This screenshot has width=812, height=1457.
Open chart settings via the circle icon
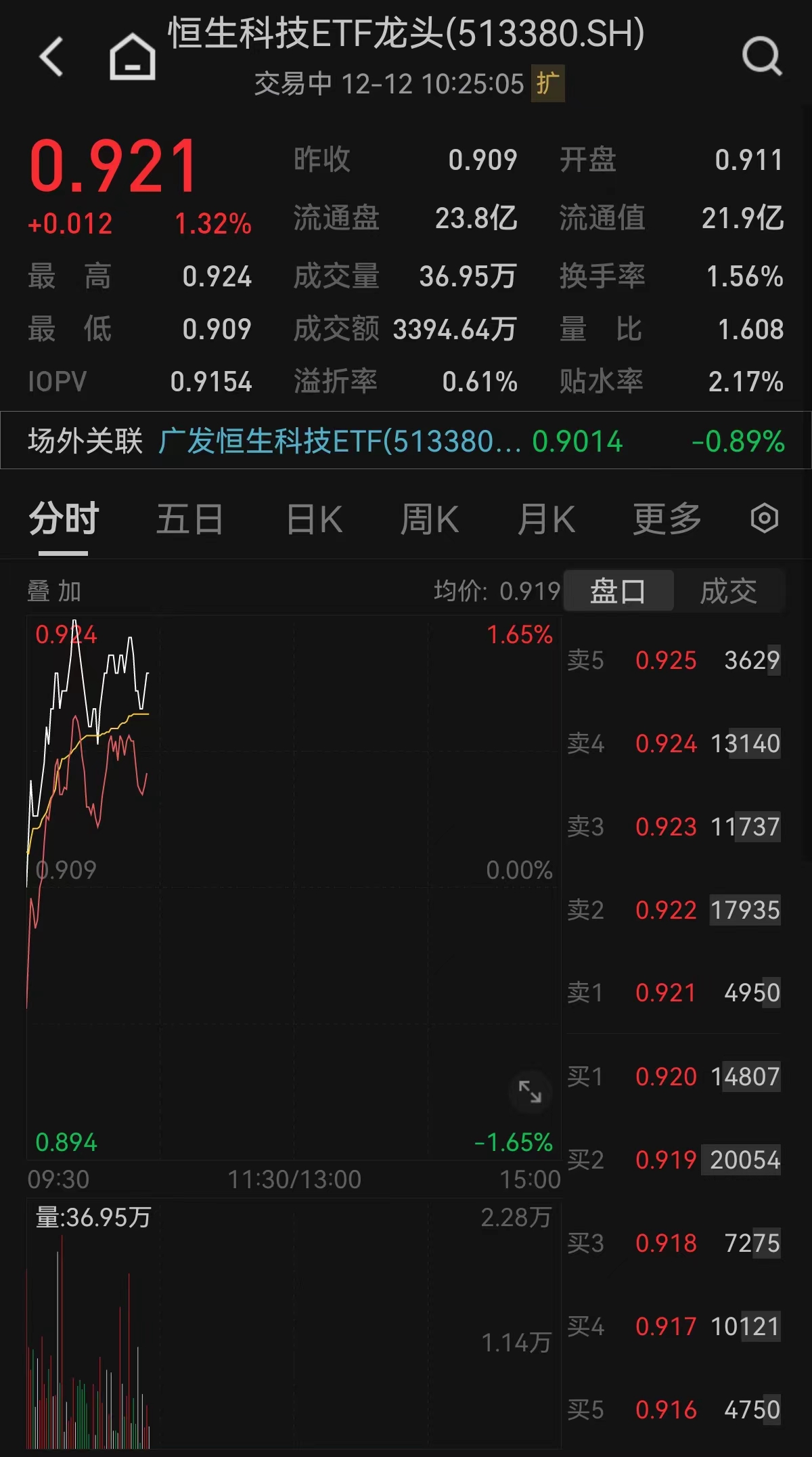(763, 517)
